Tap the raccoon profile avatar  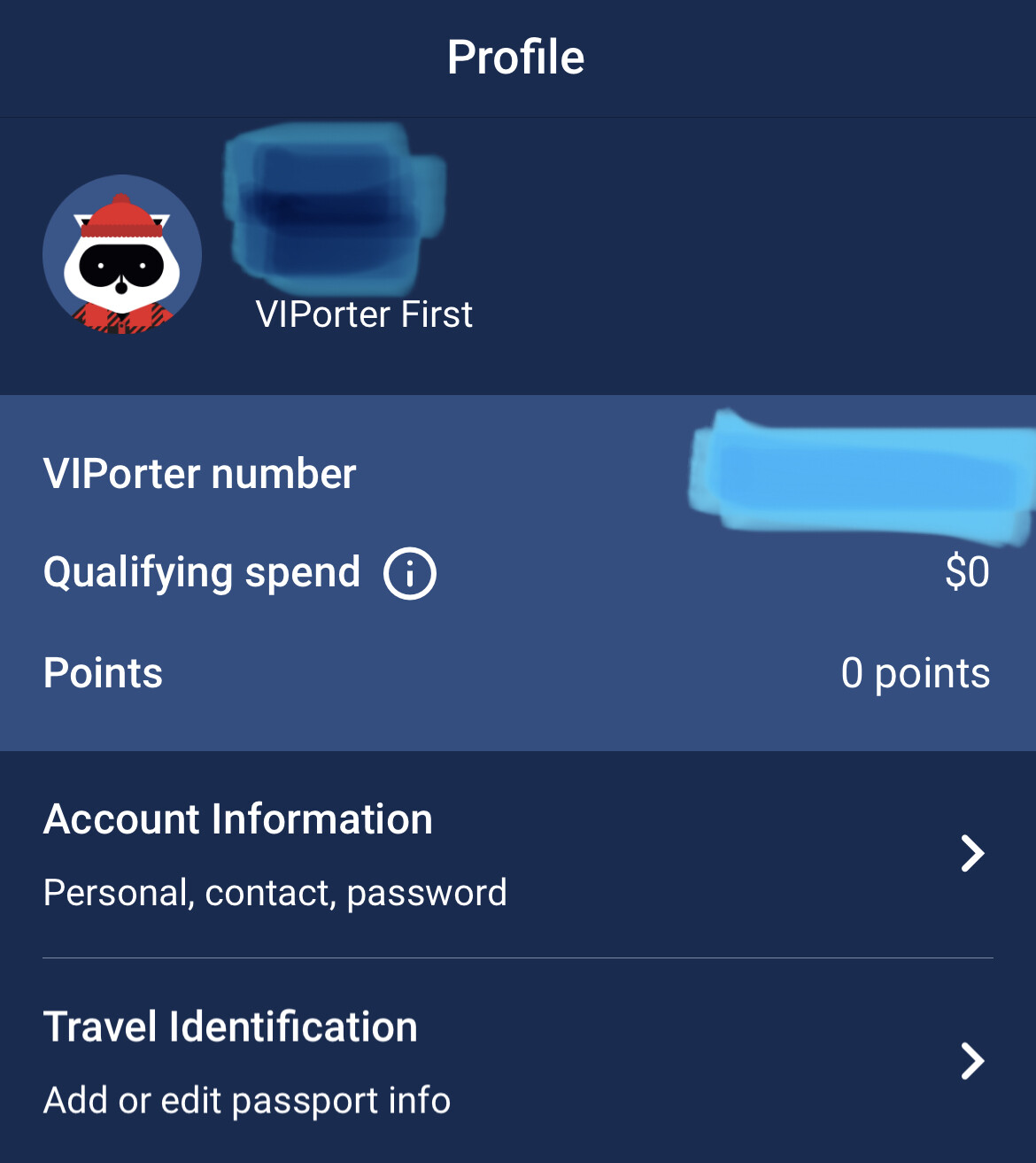pos(122,255)
